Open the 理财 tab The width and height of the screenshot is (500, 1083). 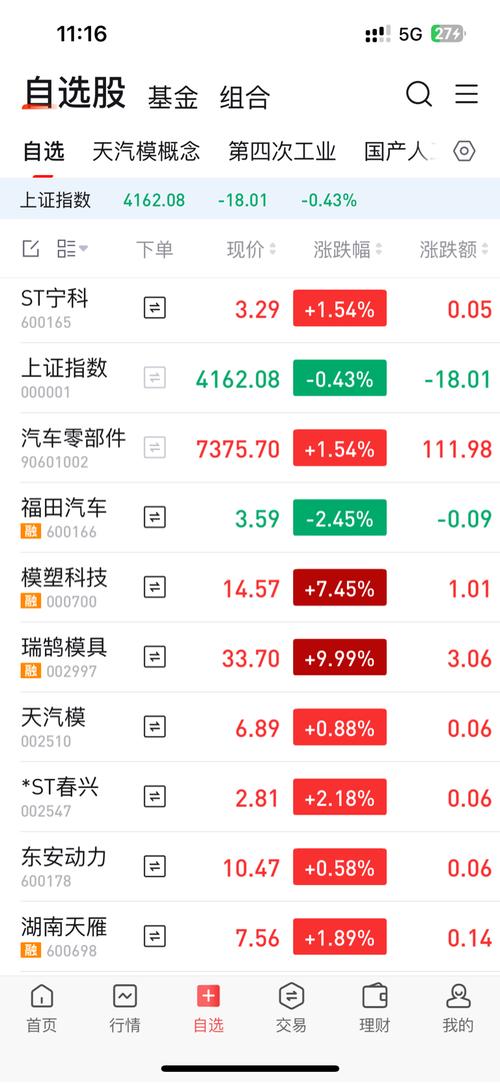pos(374,1008)
